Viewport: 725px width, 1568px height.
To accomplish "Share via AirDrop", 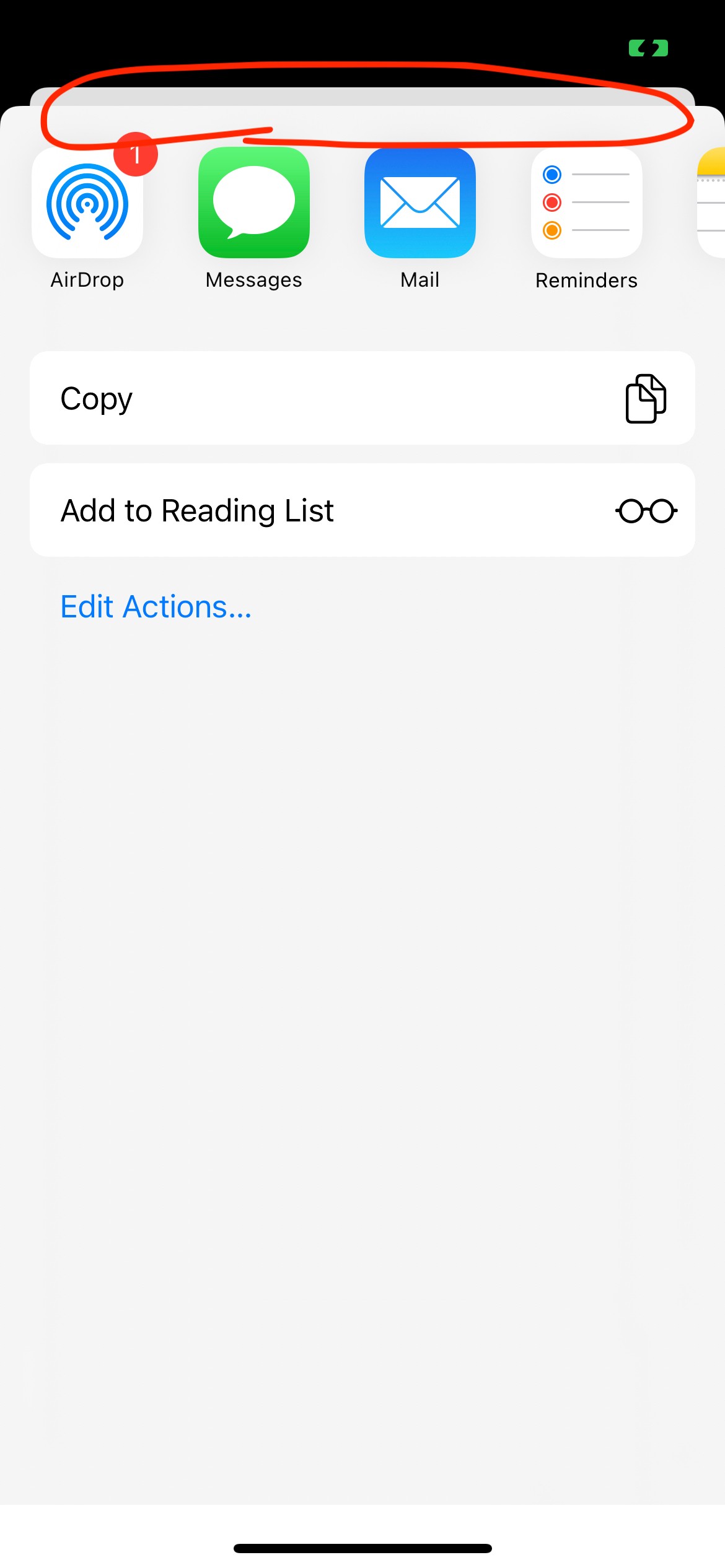I will (x=87, y=204).
